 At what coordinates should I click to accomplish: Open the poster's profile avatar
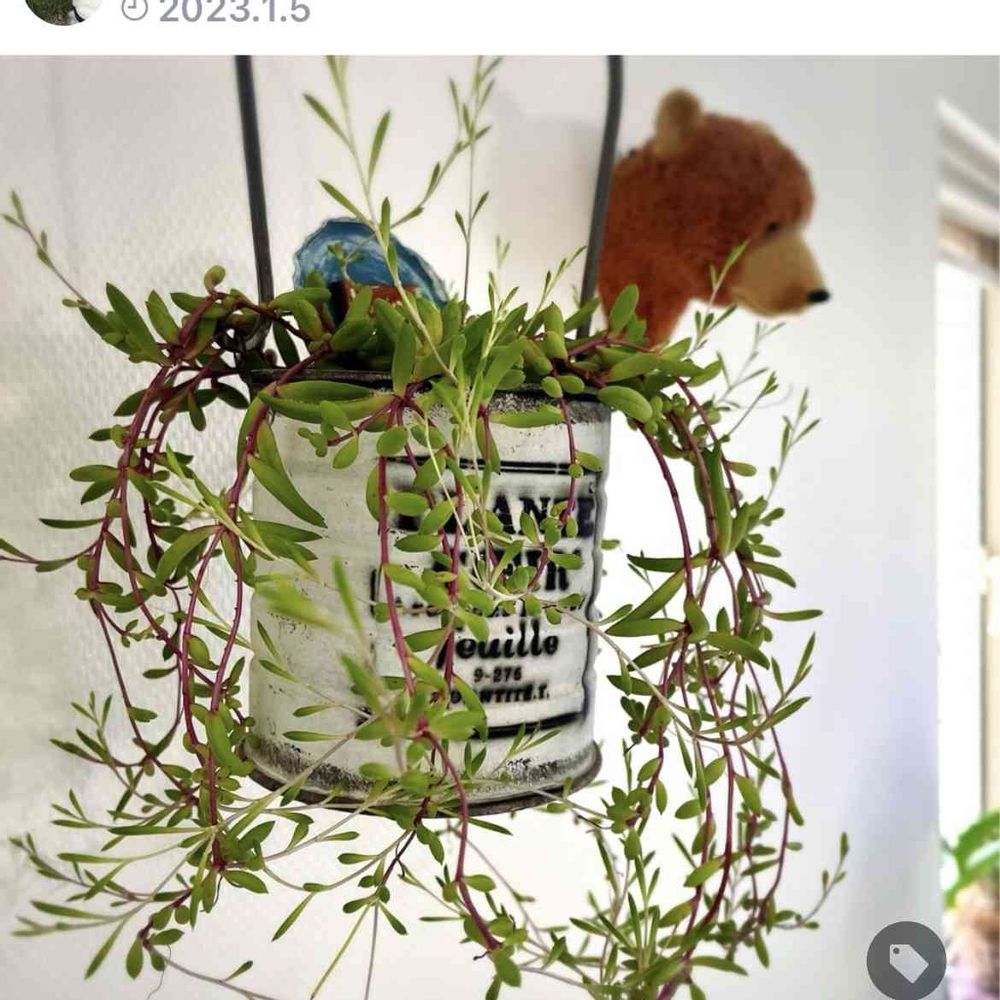pyautogui.click(x=64, y=8)
